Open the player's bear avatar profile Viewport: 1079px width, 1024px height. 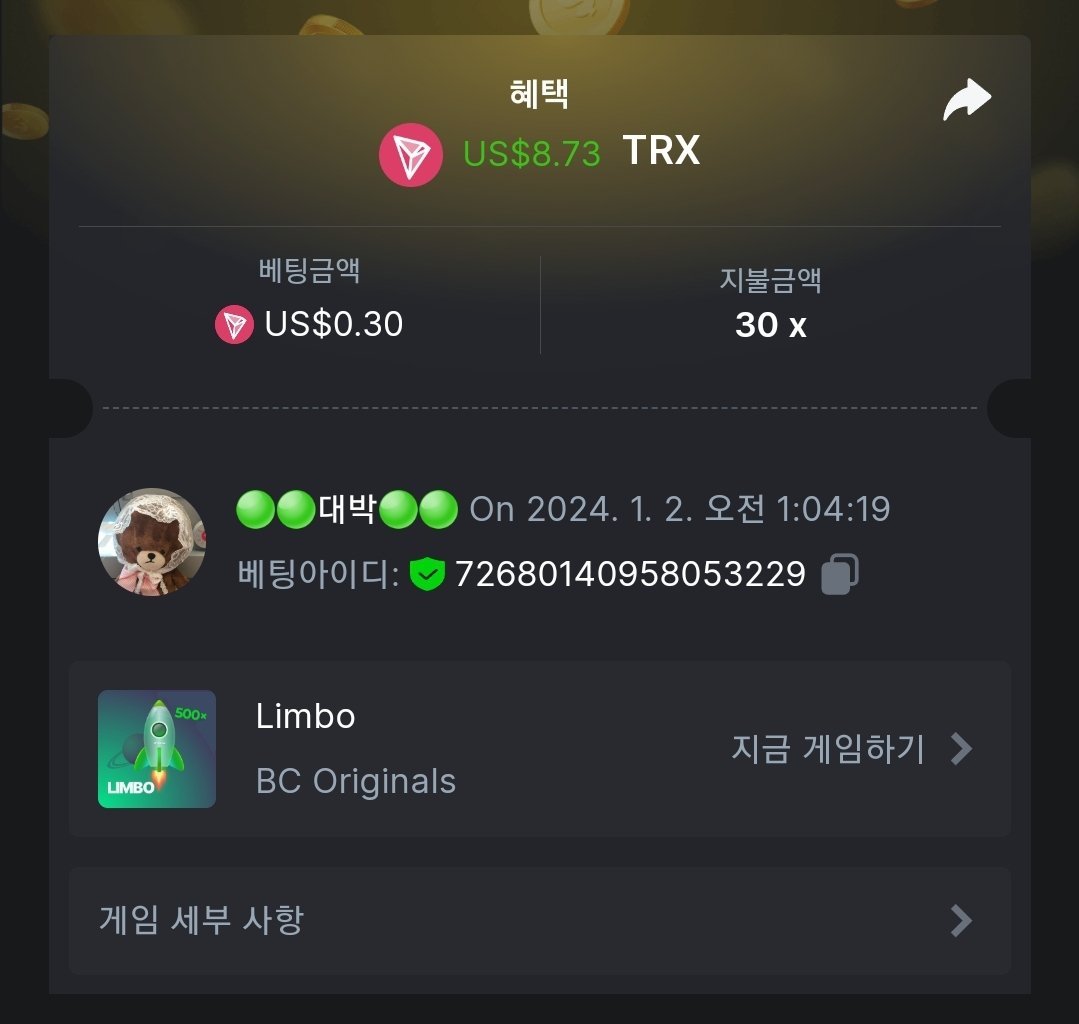[x=152, y=542]
